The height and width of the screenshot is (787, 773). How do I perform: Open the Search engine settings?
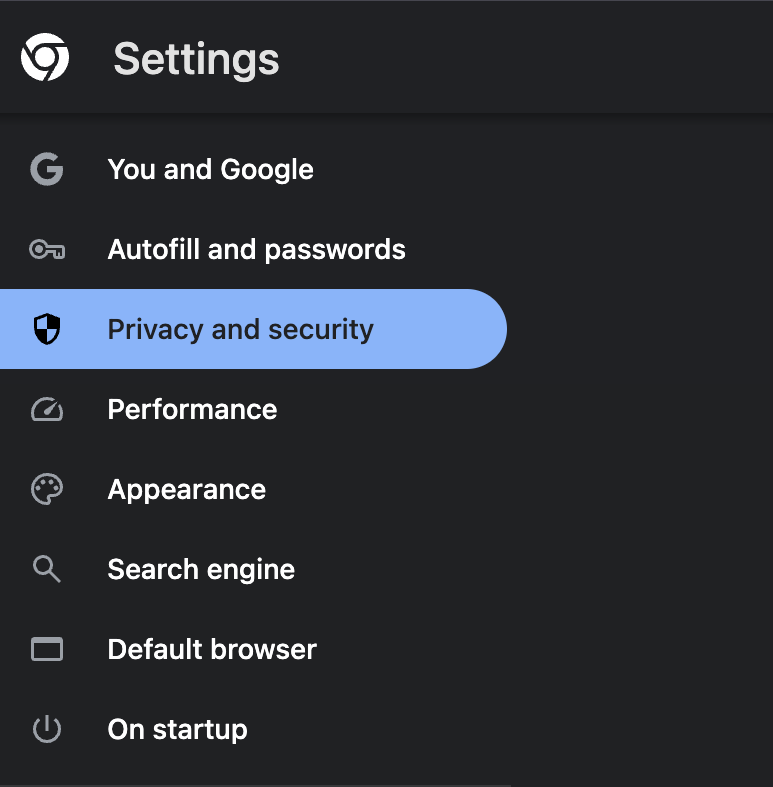201,569
